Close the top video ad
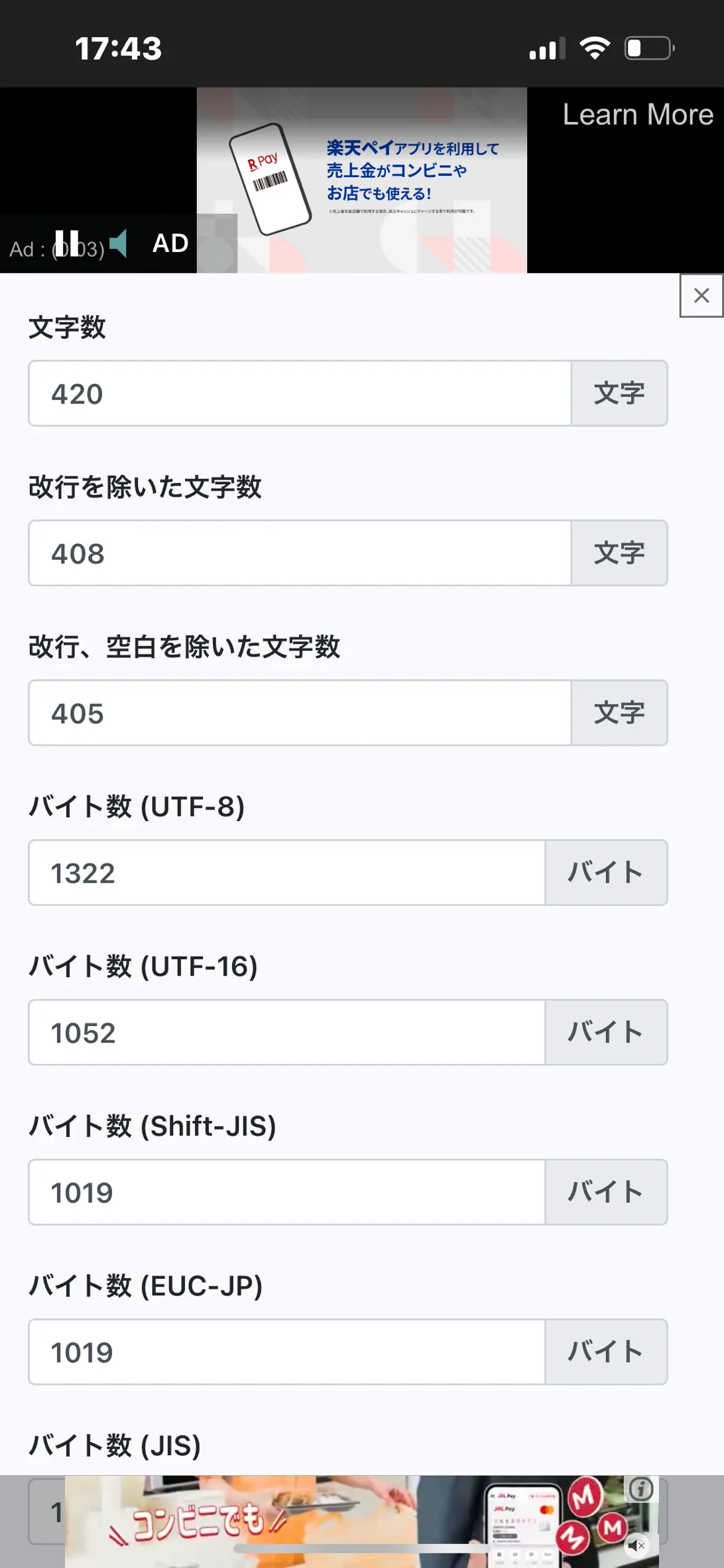Screen dimensions: 724x1568 [701, 296]
